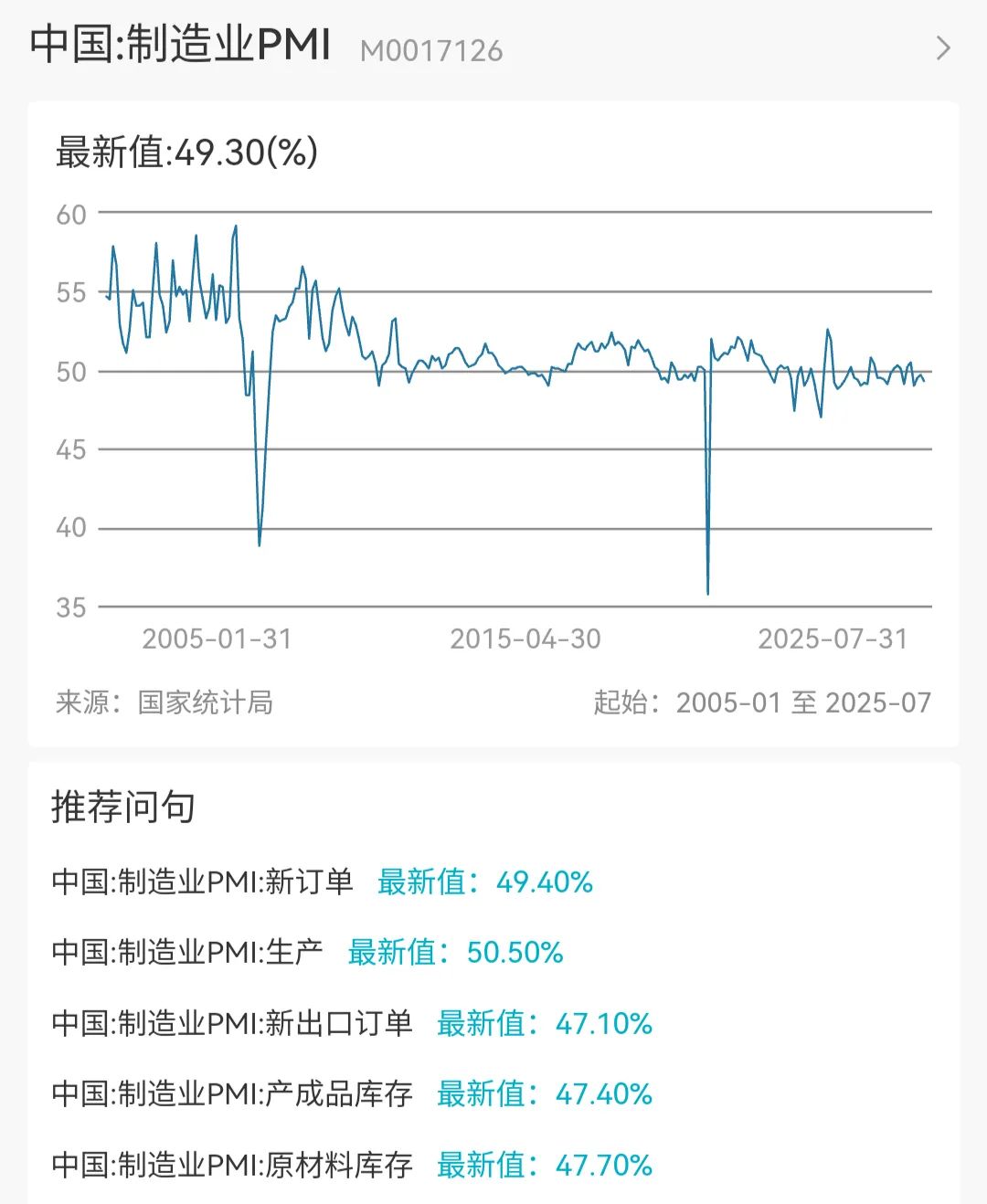Open suggested query 制造业PMI:新出口订单

click(352, 1023)
